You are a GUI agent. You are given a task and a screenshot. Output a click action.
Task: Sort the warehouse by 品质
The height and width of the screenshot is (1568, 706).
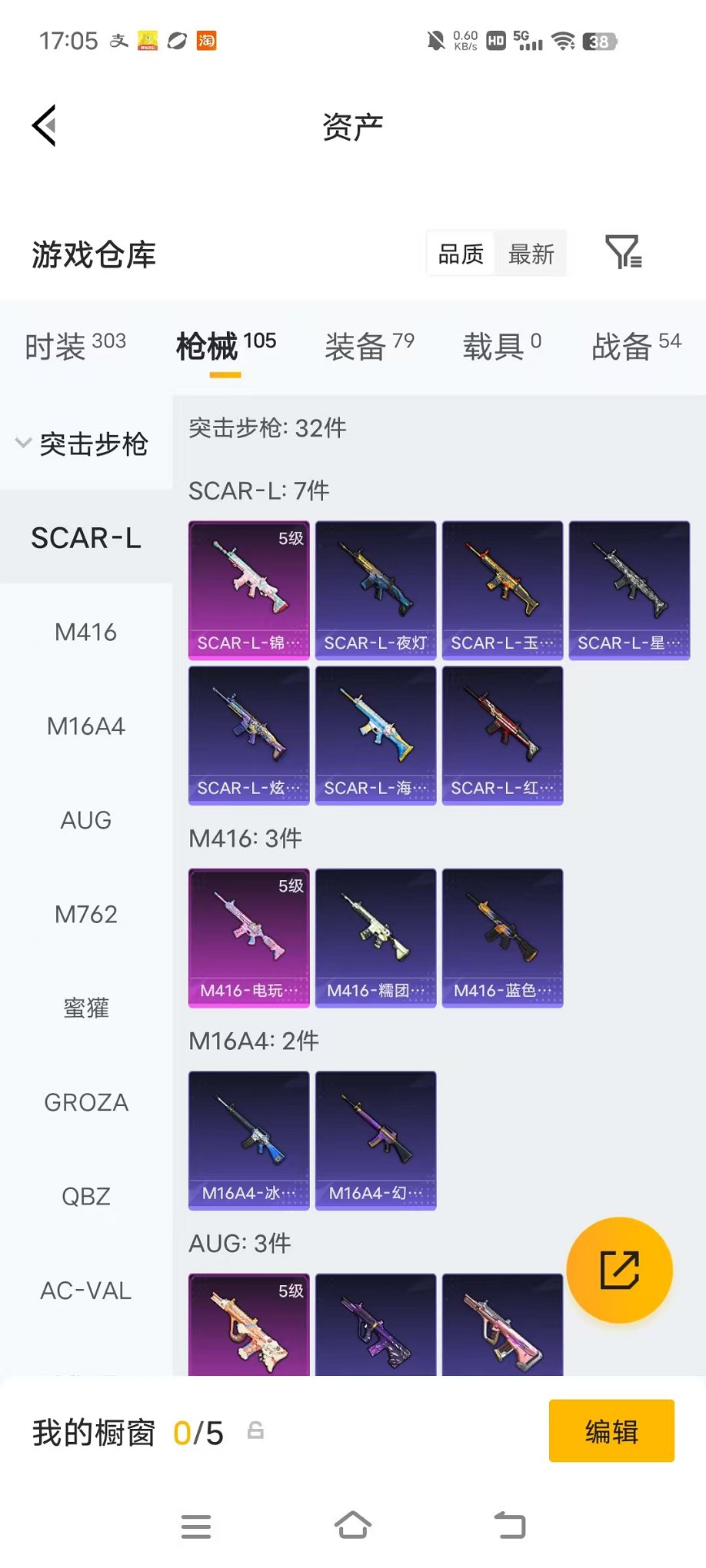point(461,254)
